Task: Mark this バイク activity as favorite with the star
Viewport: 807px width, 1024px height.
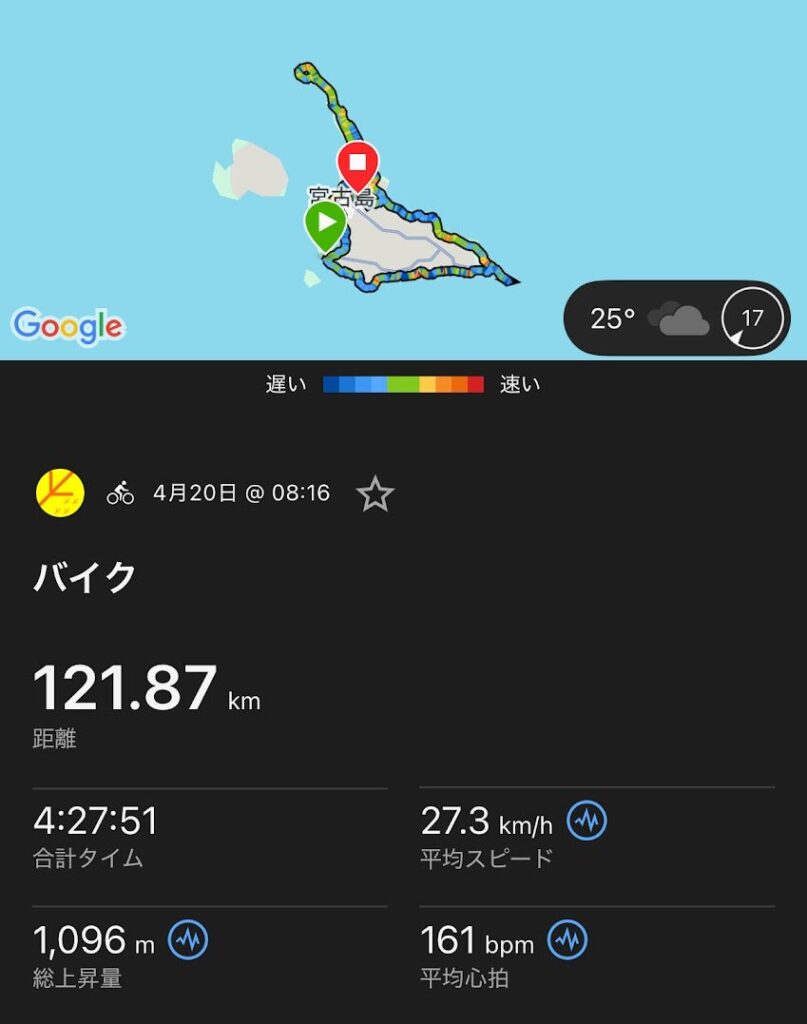Action: point(376,494)
